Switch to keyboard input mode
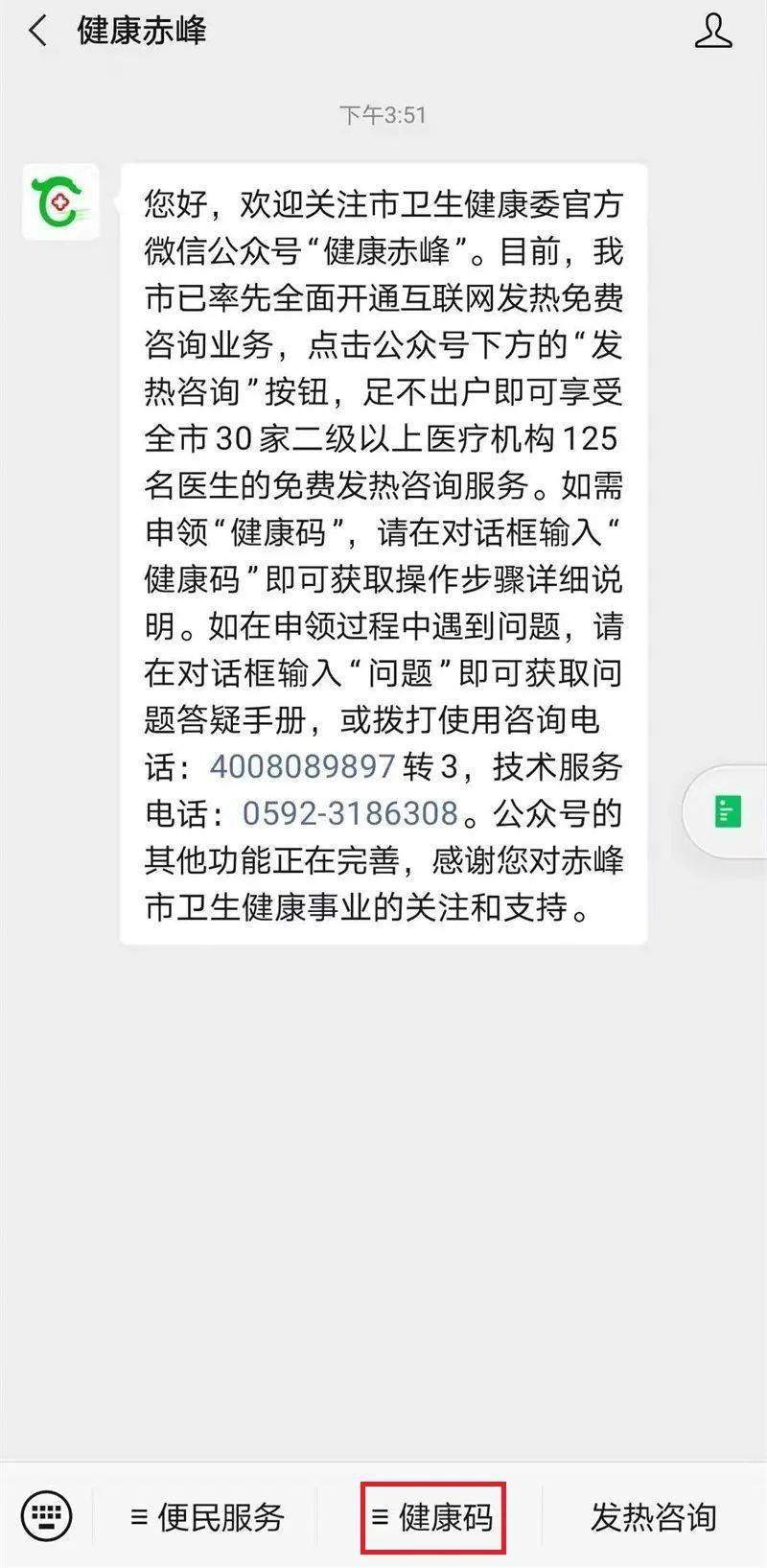This screenshot has height=1568, width=767. click(46, 1516)
